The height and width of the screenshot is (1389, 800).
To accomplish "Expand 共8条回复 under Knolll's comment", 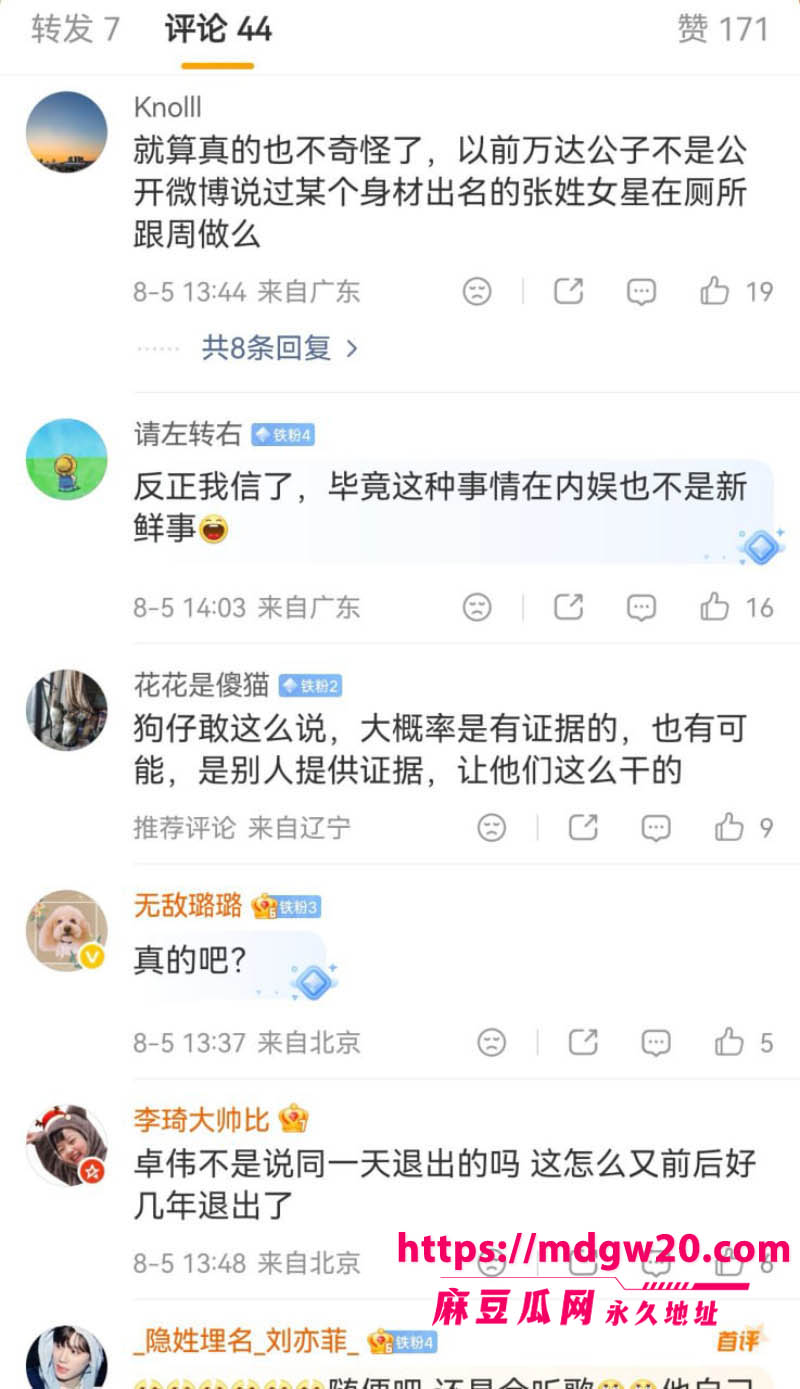I will [x=280, y=347].
